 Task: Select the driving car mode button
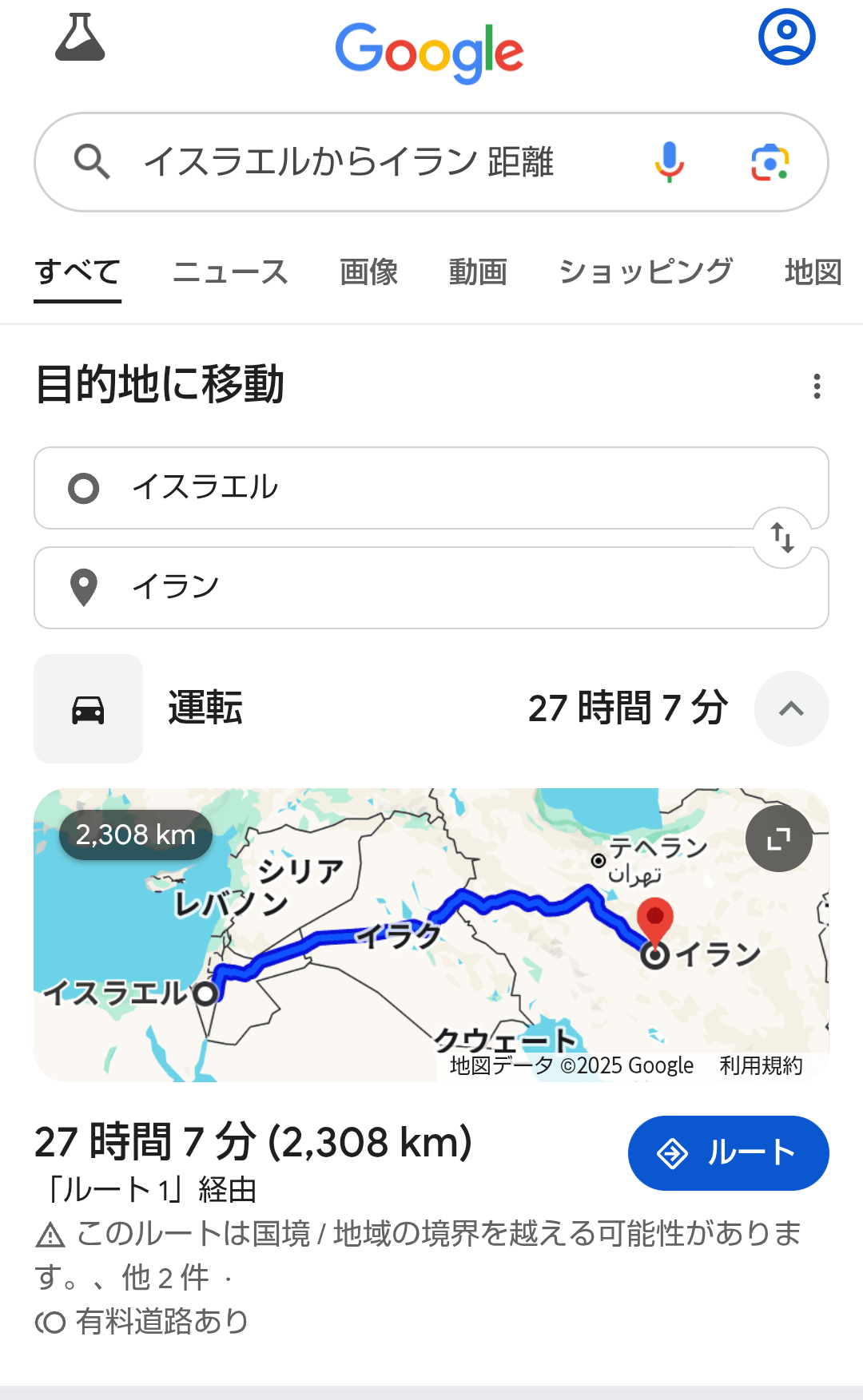pos(88,709)
